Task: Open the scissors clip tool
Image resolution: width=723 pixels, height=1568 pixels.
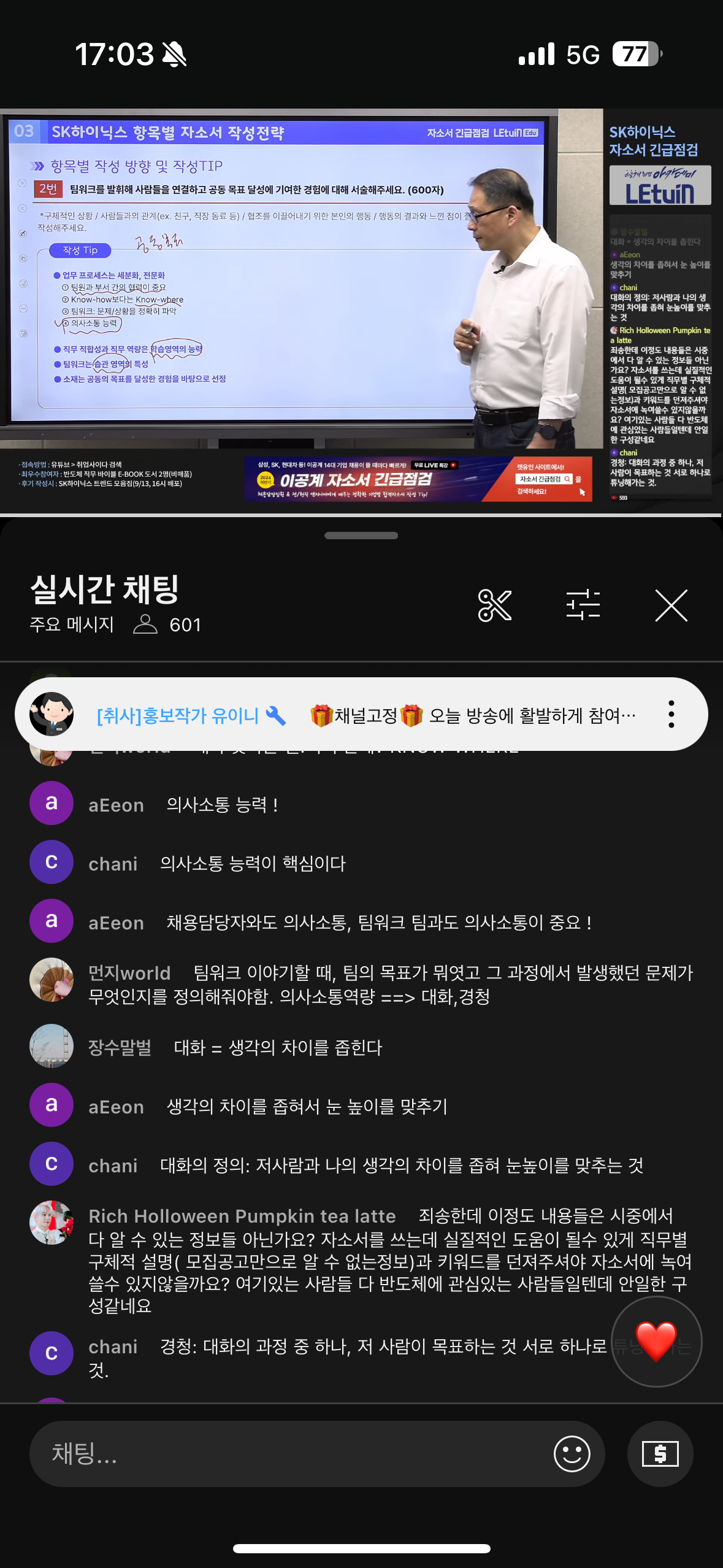Action: coord(494,606)
